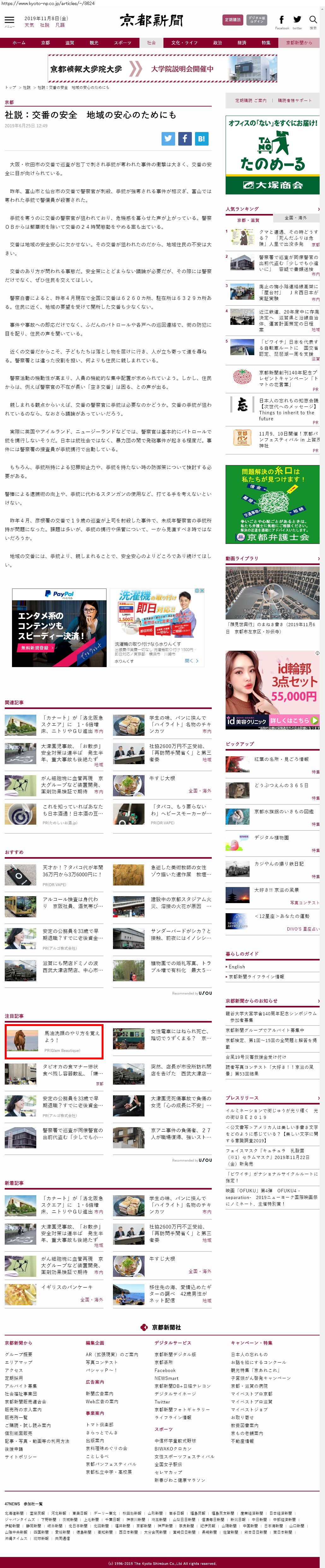Tap the 定期購読 subscription button
The width and height of the screenshot is (325, 1568).
click(232, 20)
